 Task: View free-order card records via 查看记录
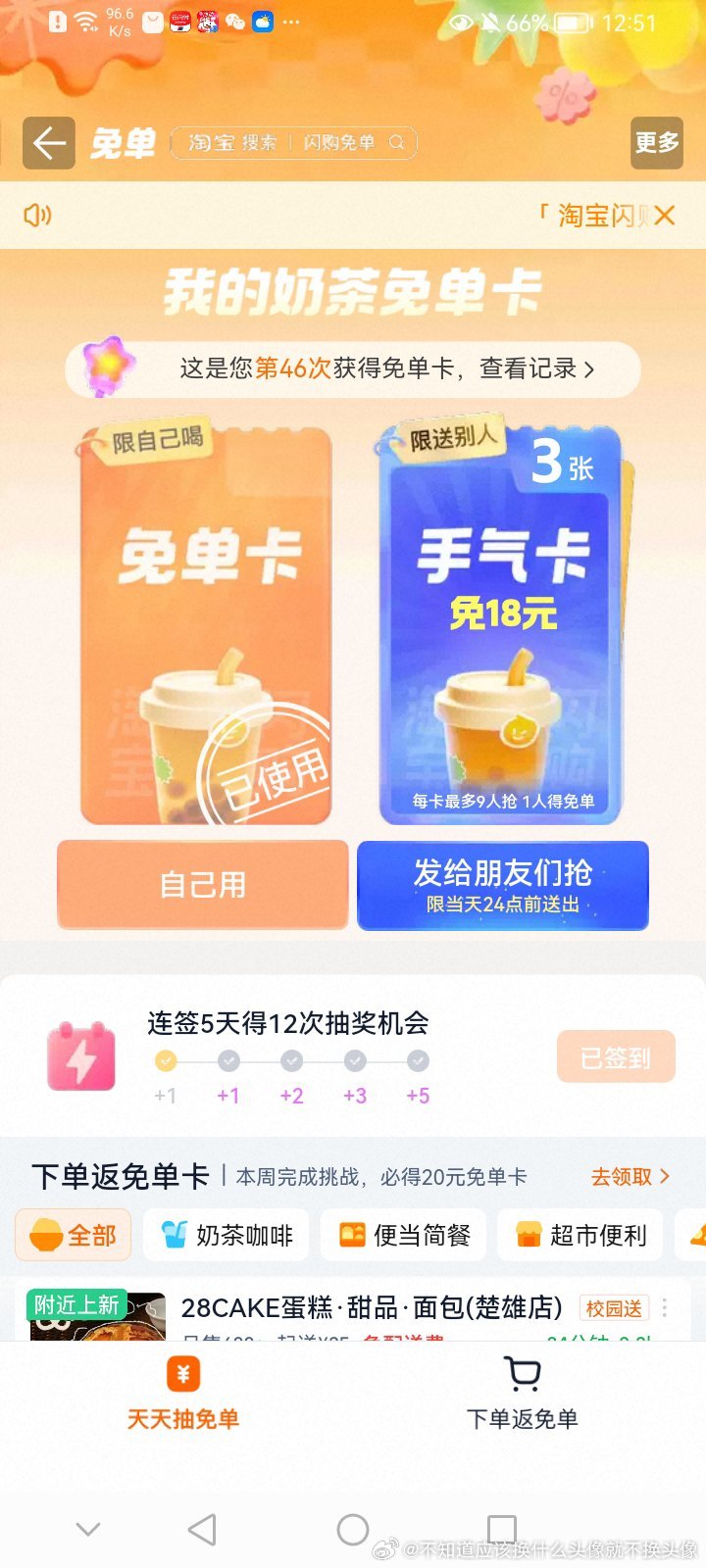click(537, 368)
